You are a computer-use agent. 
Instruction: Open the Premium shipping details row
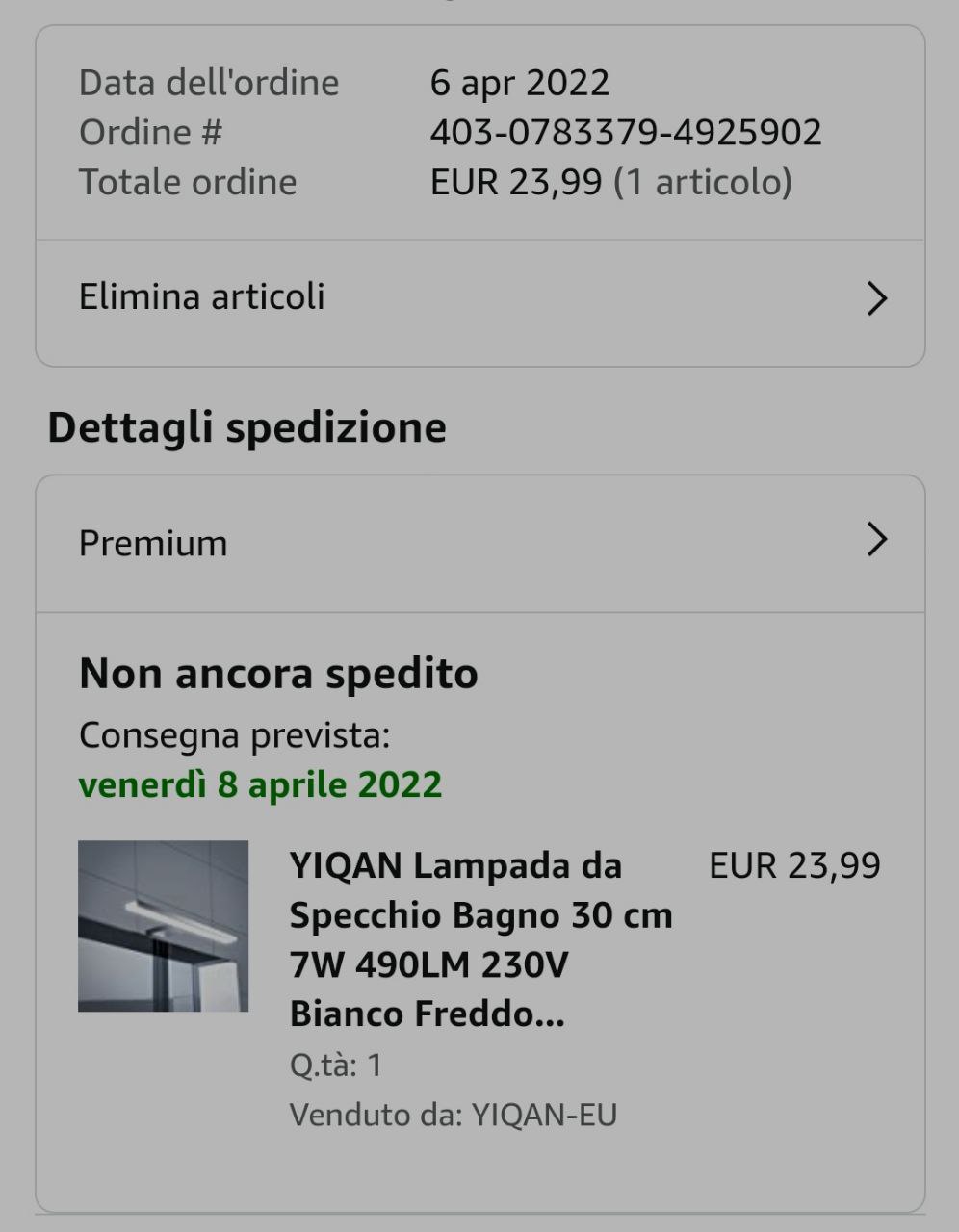(479, 543)
